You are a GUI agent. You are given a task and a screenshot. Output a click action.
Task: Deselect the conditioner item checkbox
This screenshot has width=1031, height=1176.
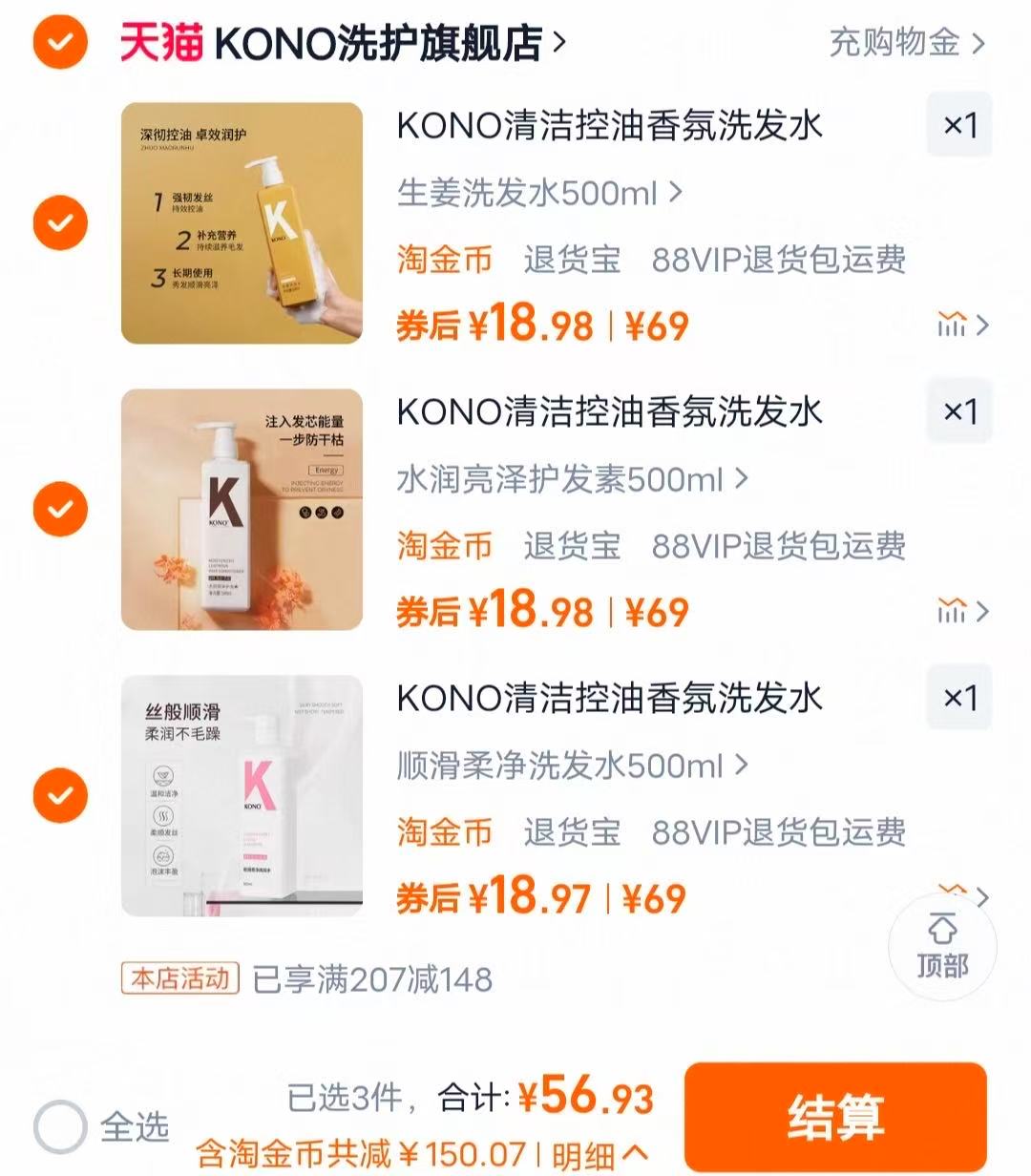click(59, 509)
